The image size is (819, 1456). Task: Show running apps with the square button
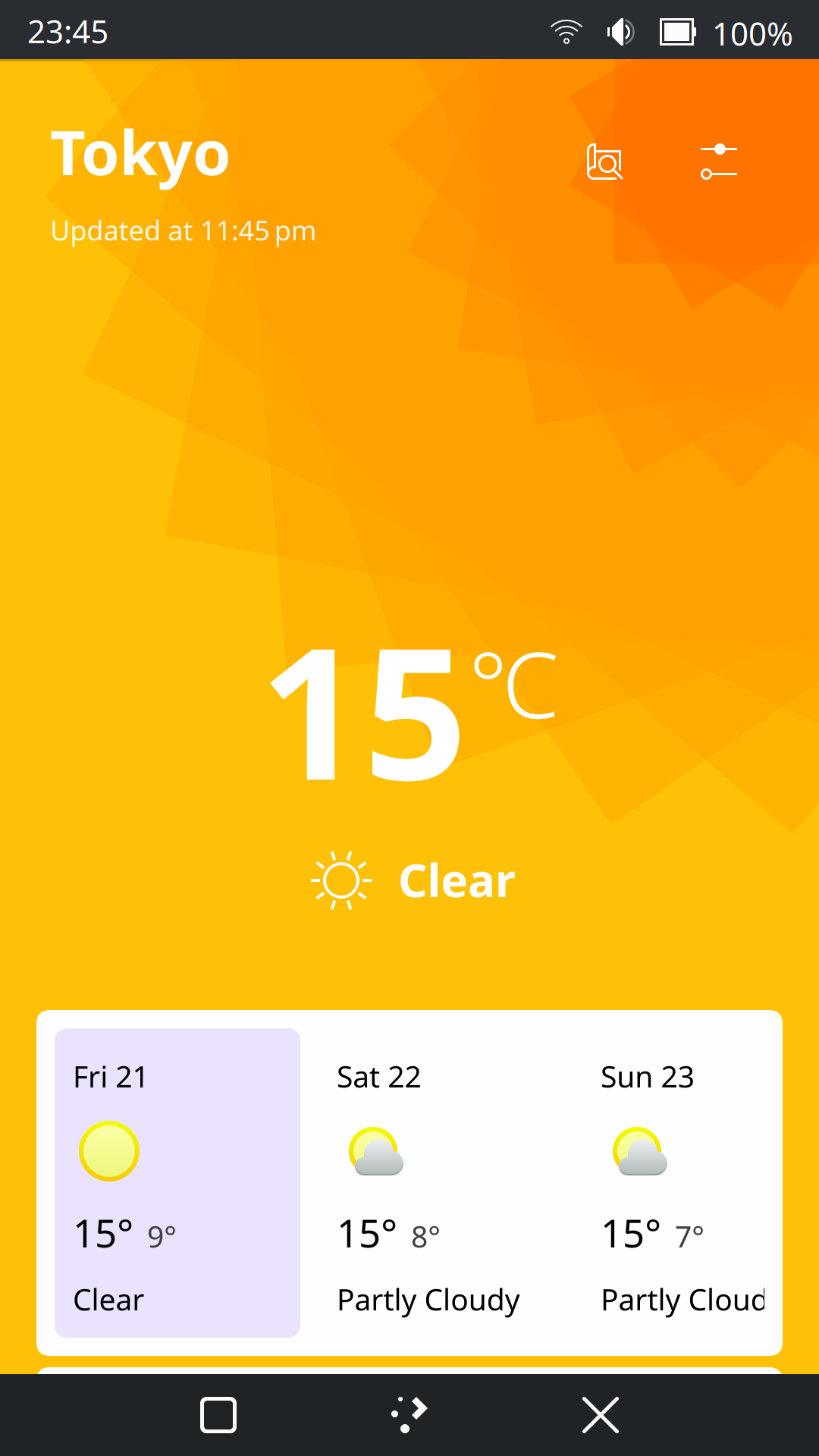point(218,1415)
